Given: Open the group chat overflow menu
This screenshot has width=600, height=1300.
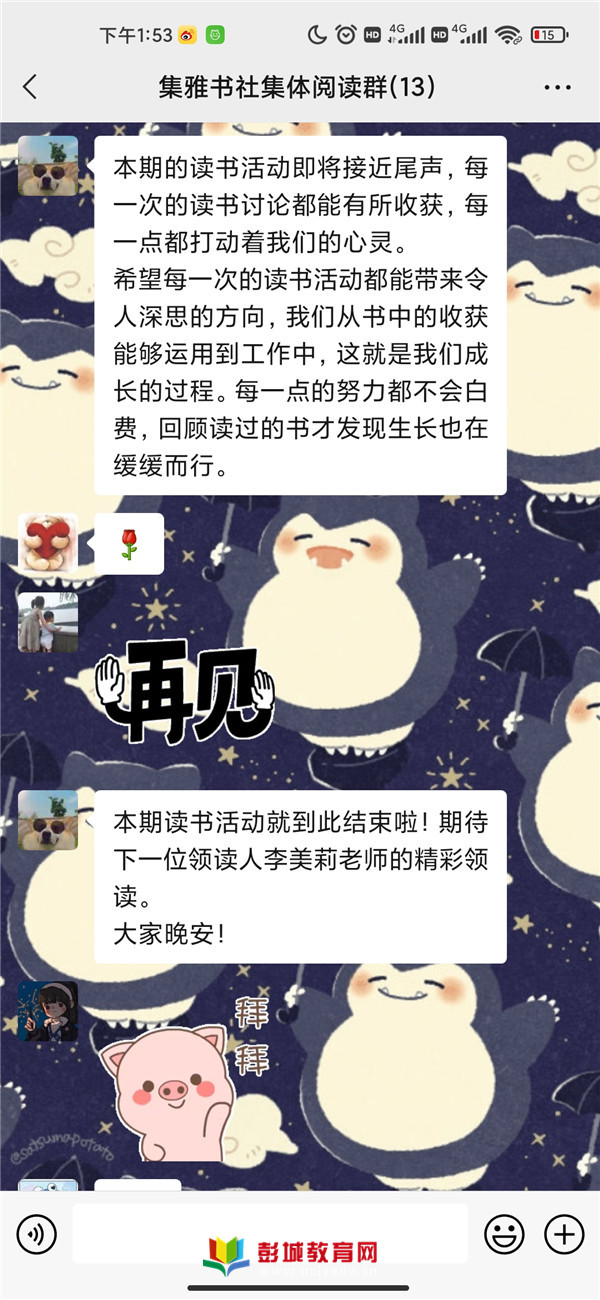Looking at the screenshot, I should [x=557, y=88].
